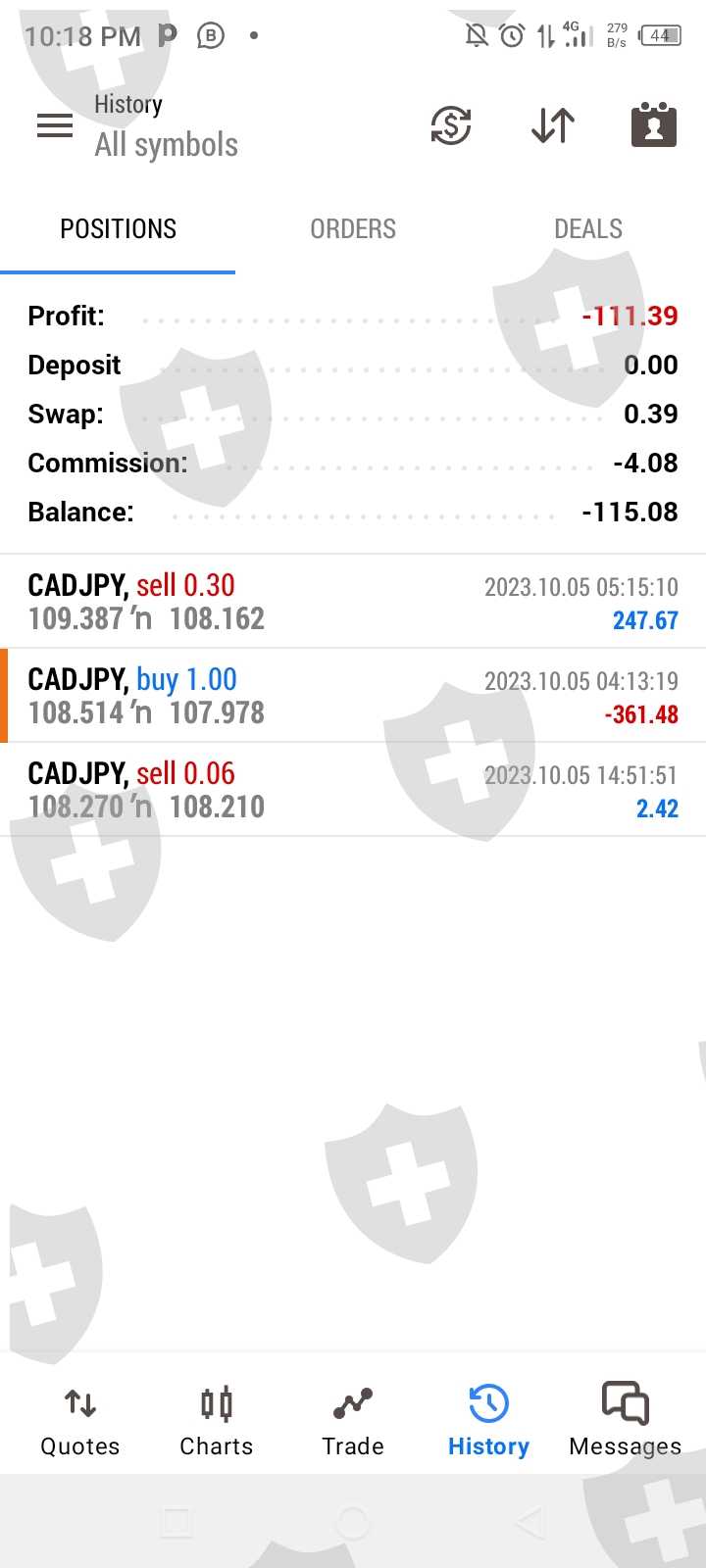Viewport: 706px width, 1568px height.
Task: Open Messages
Action: [x=625, y=1421]
